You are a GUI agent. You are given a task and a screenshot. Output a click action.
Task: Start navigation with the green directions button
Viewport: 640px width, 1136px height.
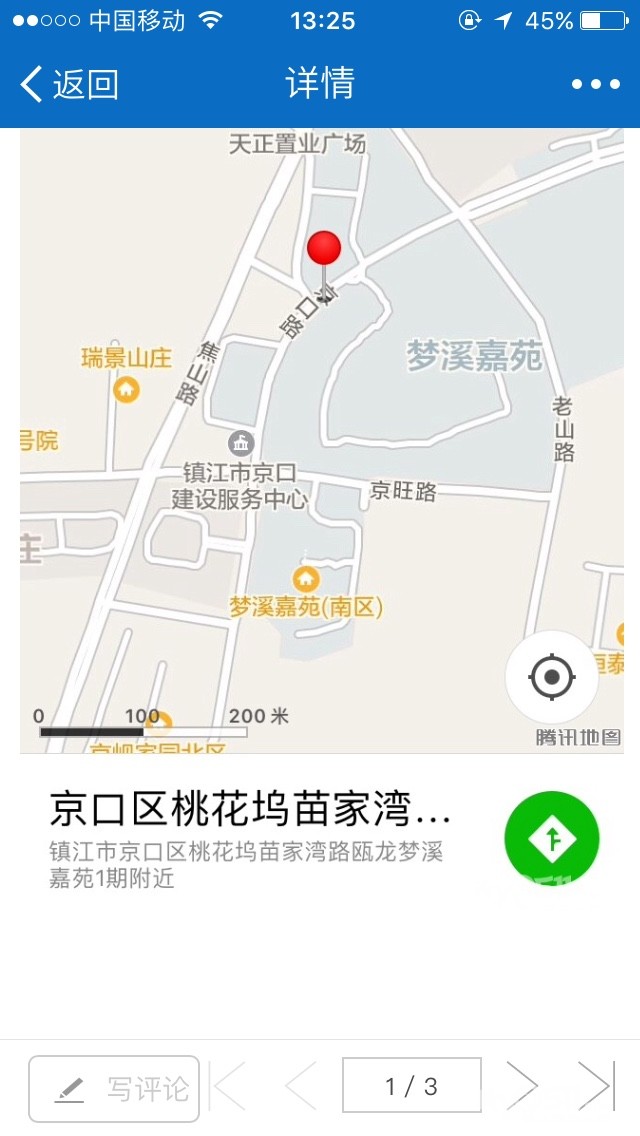pos(552,838)
